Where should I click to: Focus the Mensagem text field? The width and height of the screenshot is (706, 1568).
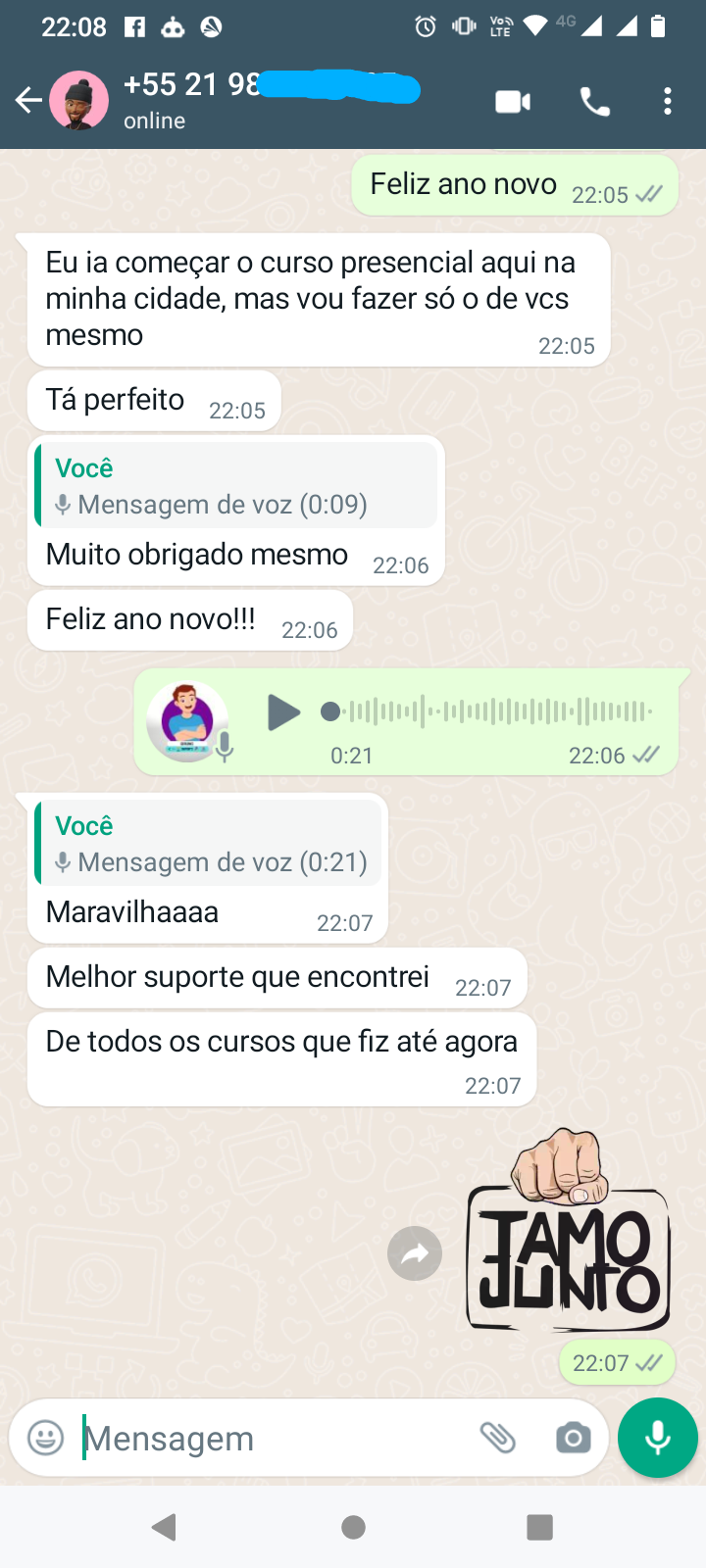[x=275, y=1438]
